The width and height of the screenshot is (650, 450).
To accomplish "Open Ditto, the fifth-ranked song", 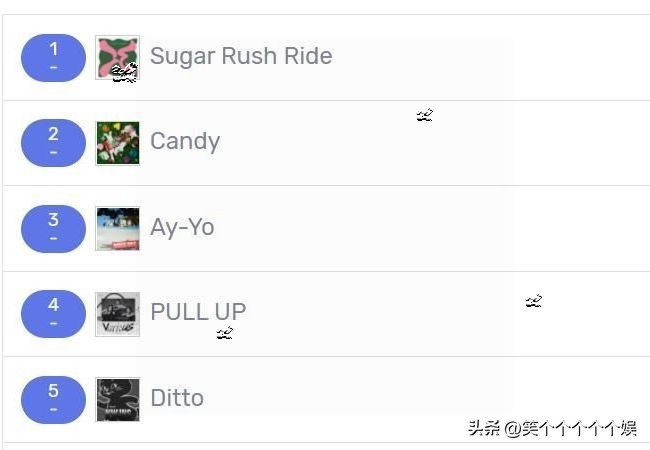I will point(177,398).
